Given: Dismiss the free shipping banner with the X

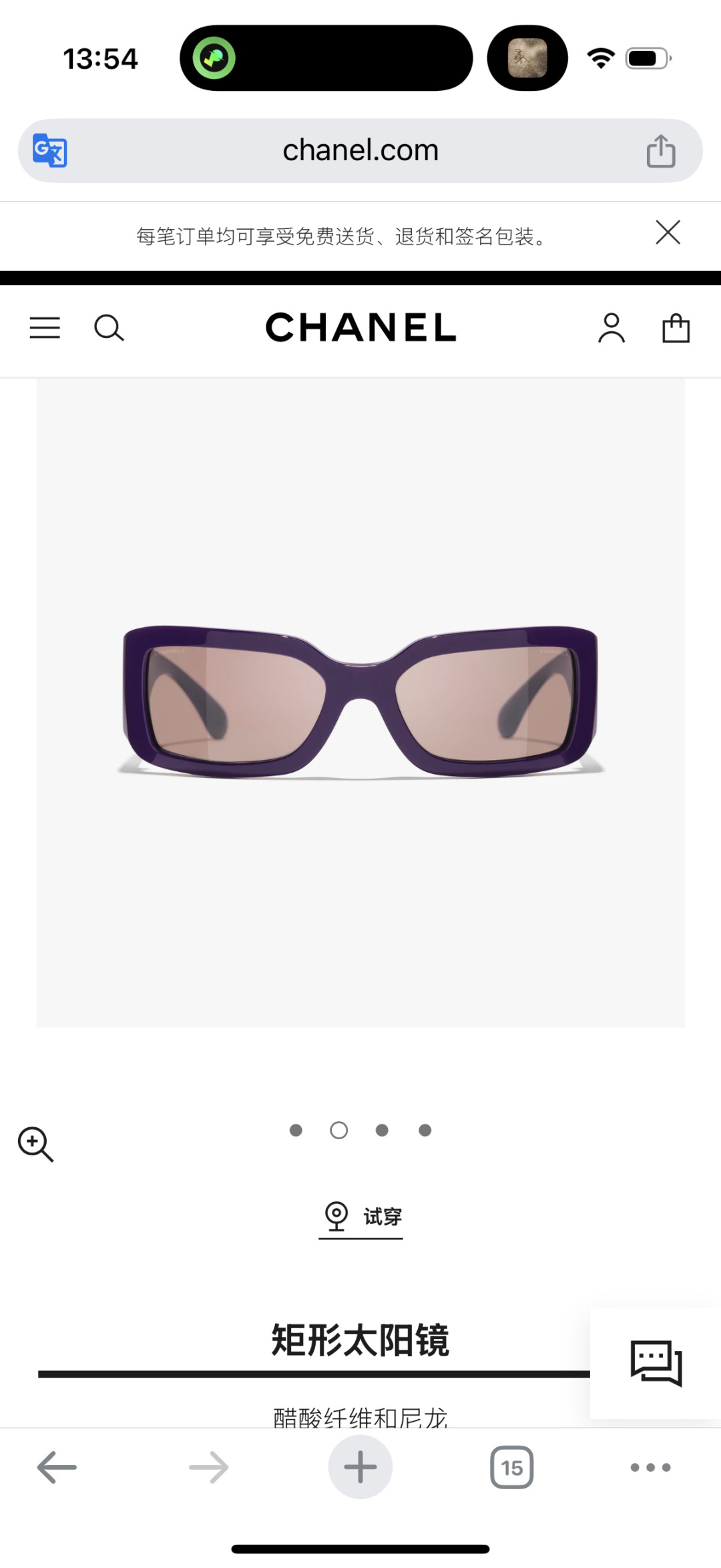Looking at the screenshot, I should point(667,232).
